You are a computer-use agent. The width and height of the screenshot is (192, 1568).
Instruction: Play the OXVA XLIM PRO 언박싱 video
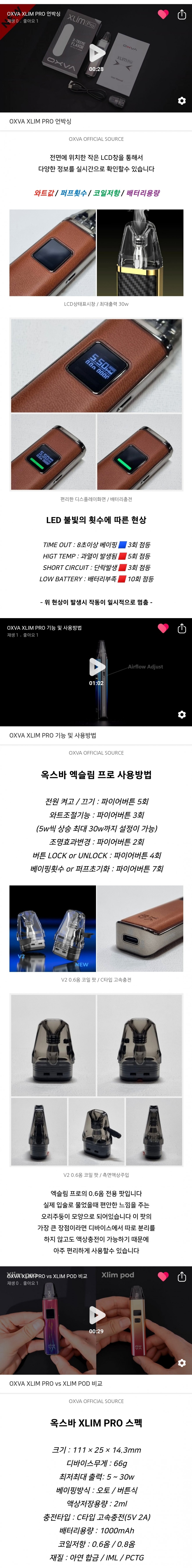click(96, 54)
